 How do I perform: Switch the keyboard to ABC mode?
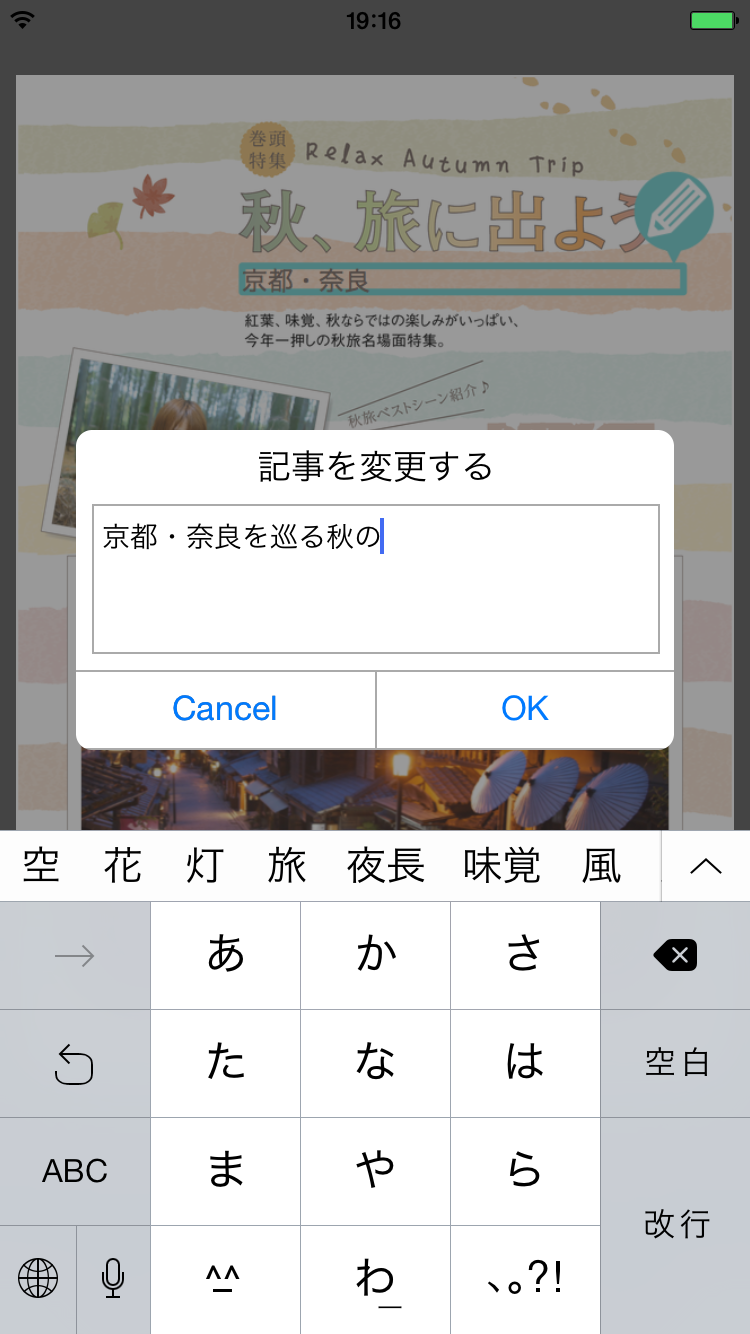click(75, 1171)
